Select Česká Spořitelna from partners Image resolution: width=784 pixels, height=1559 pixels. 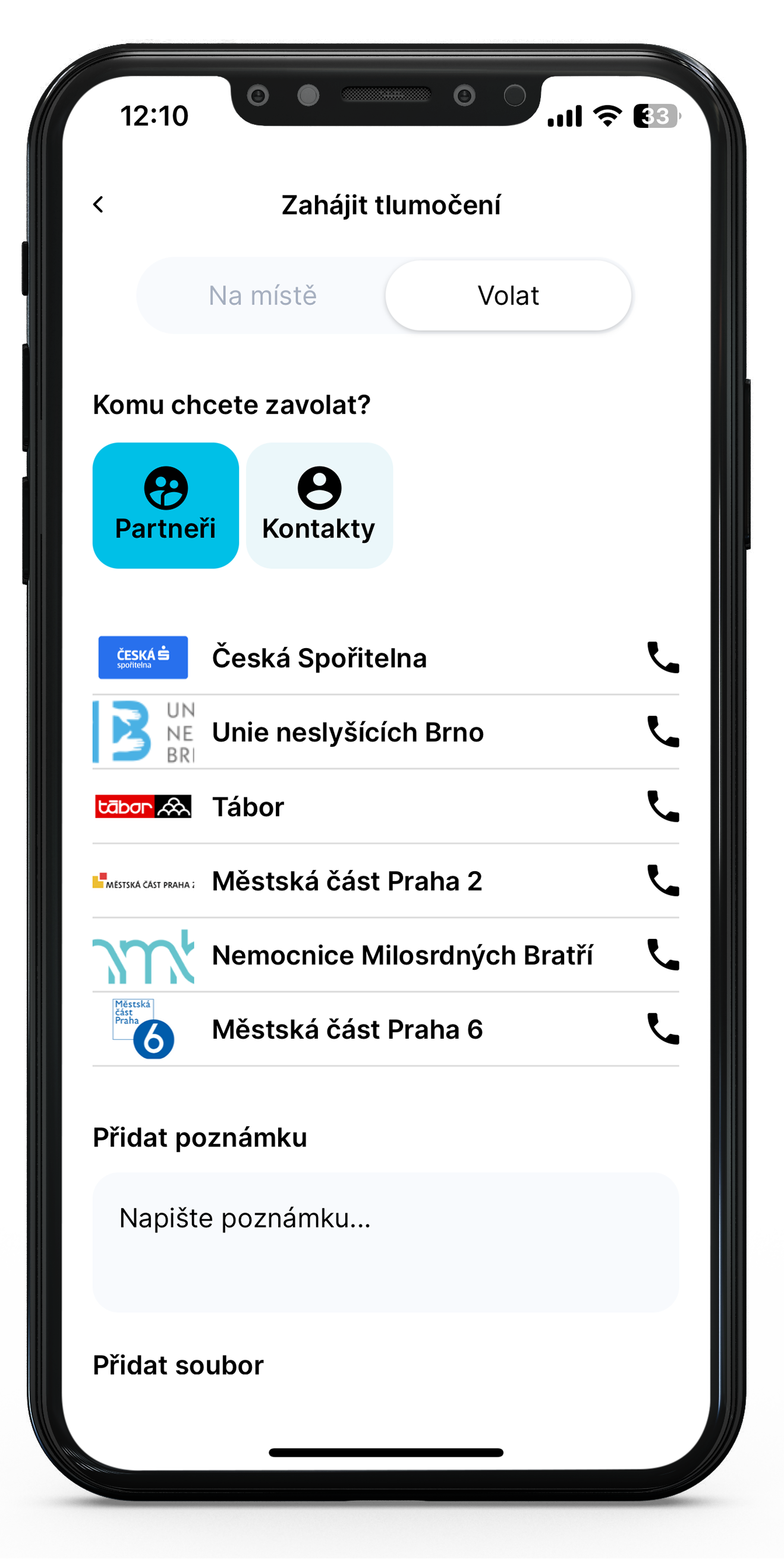point(319,658)
